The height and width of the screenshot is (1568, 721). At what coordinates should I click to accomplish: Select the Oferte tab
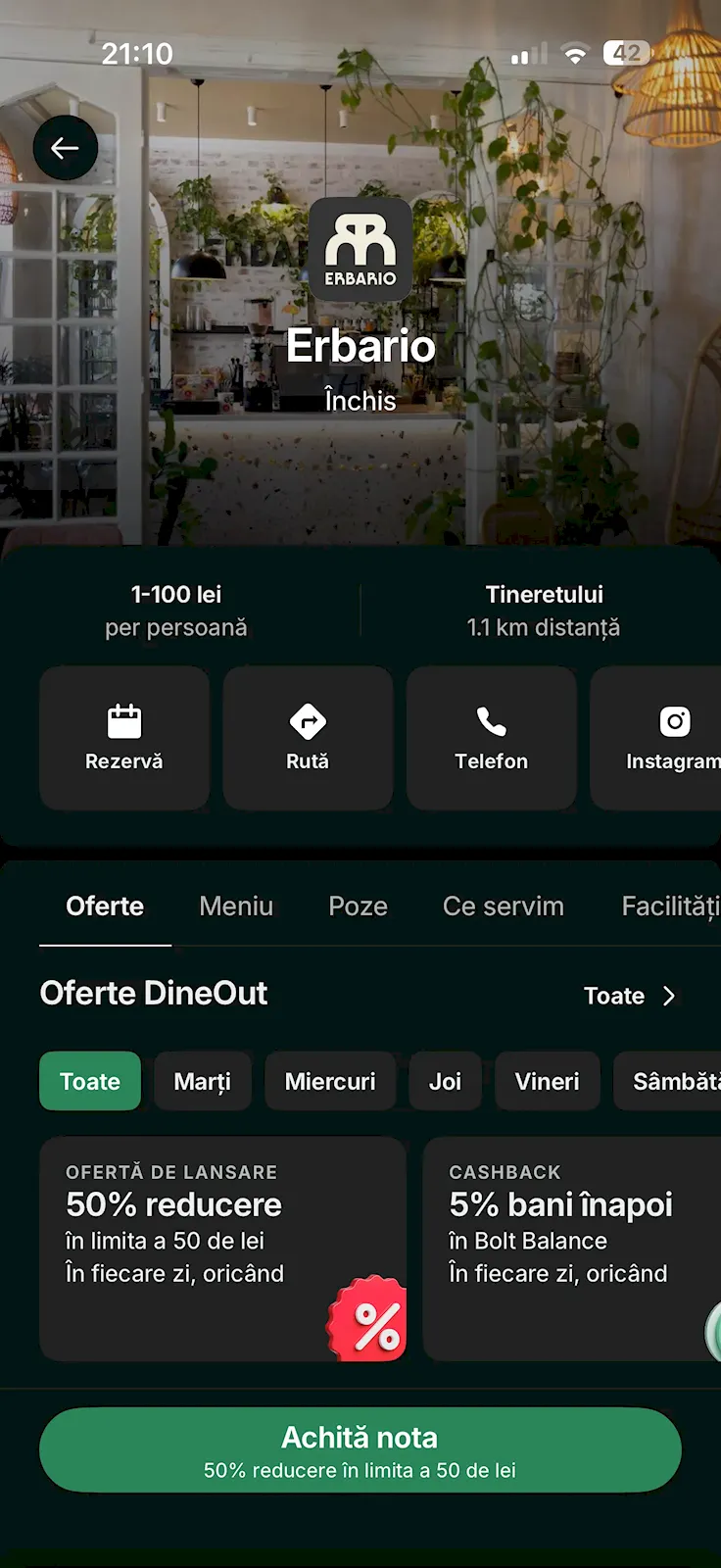105,906
